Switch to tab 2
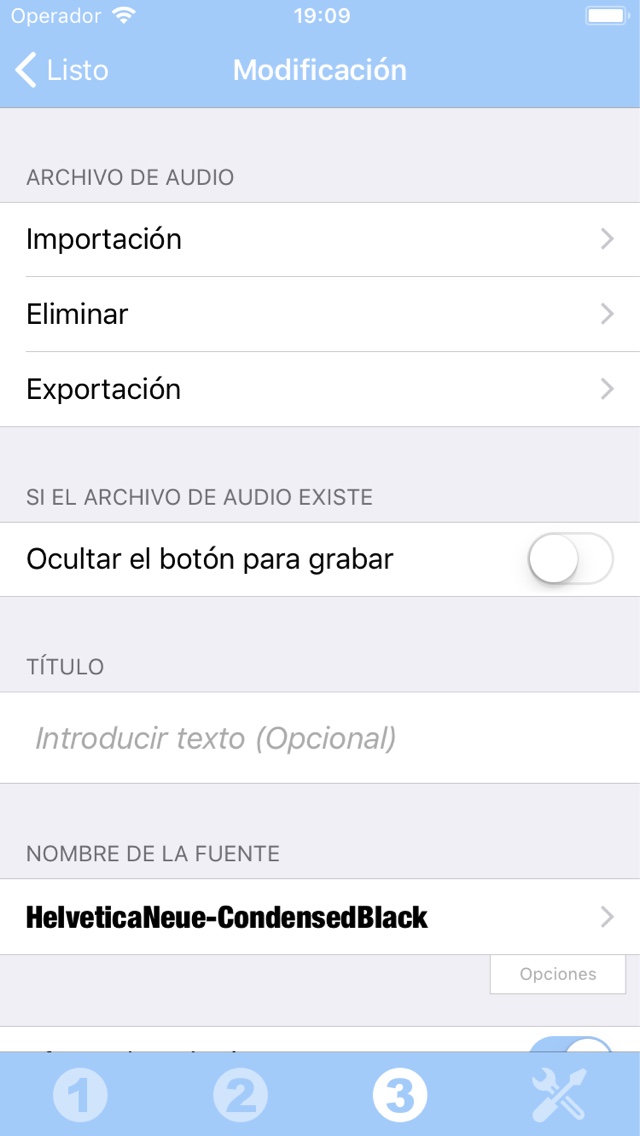 point(240,1094)
